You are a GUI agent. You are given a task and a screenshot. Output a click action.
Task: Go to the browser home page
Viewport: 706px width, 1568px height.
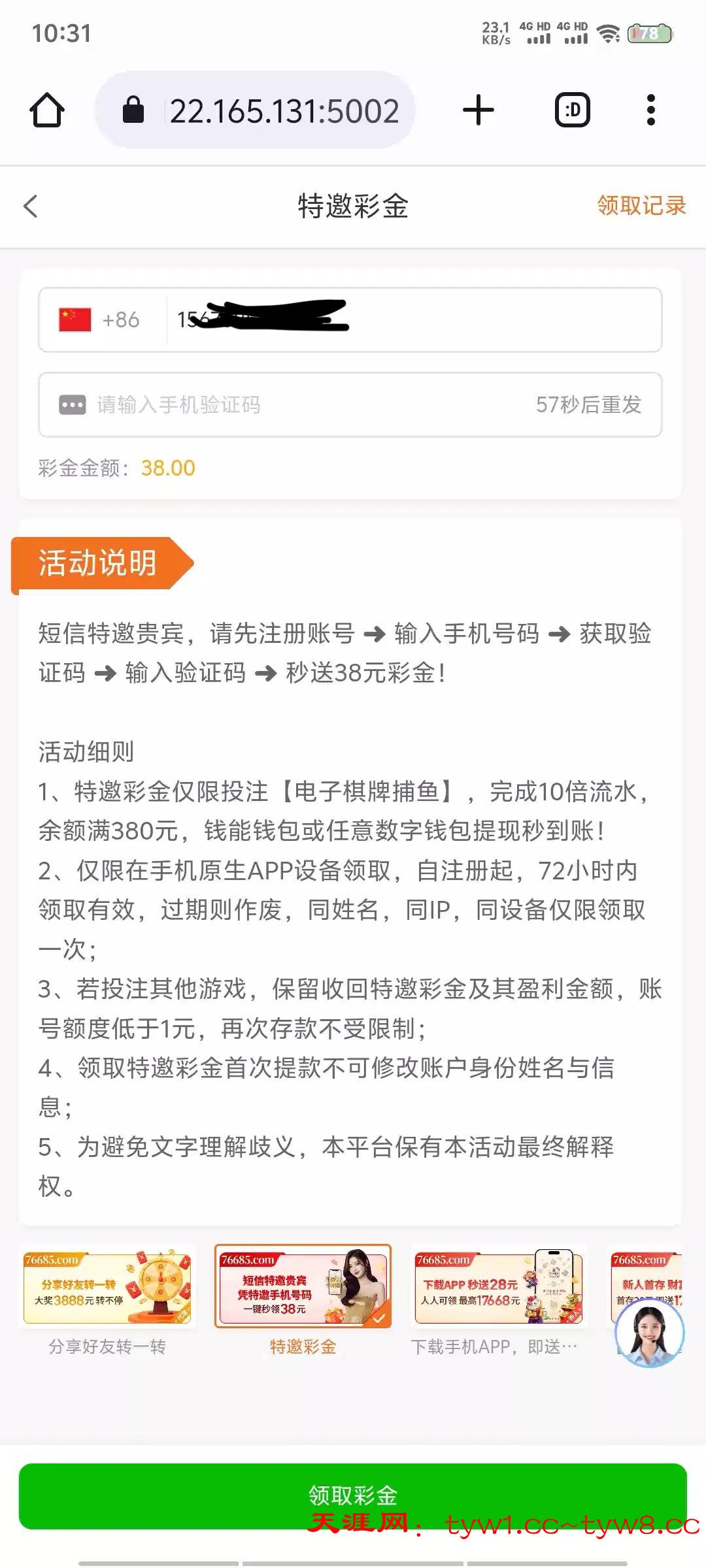(47, 110)
